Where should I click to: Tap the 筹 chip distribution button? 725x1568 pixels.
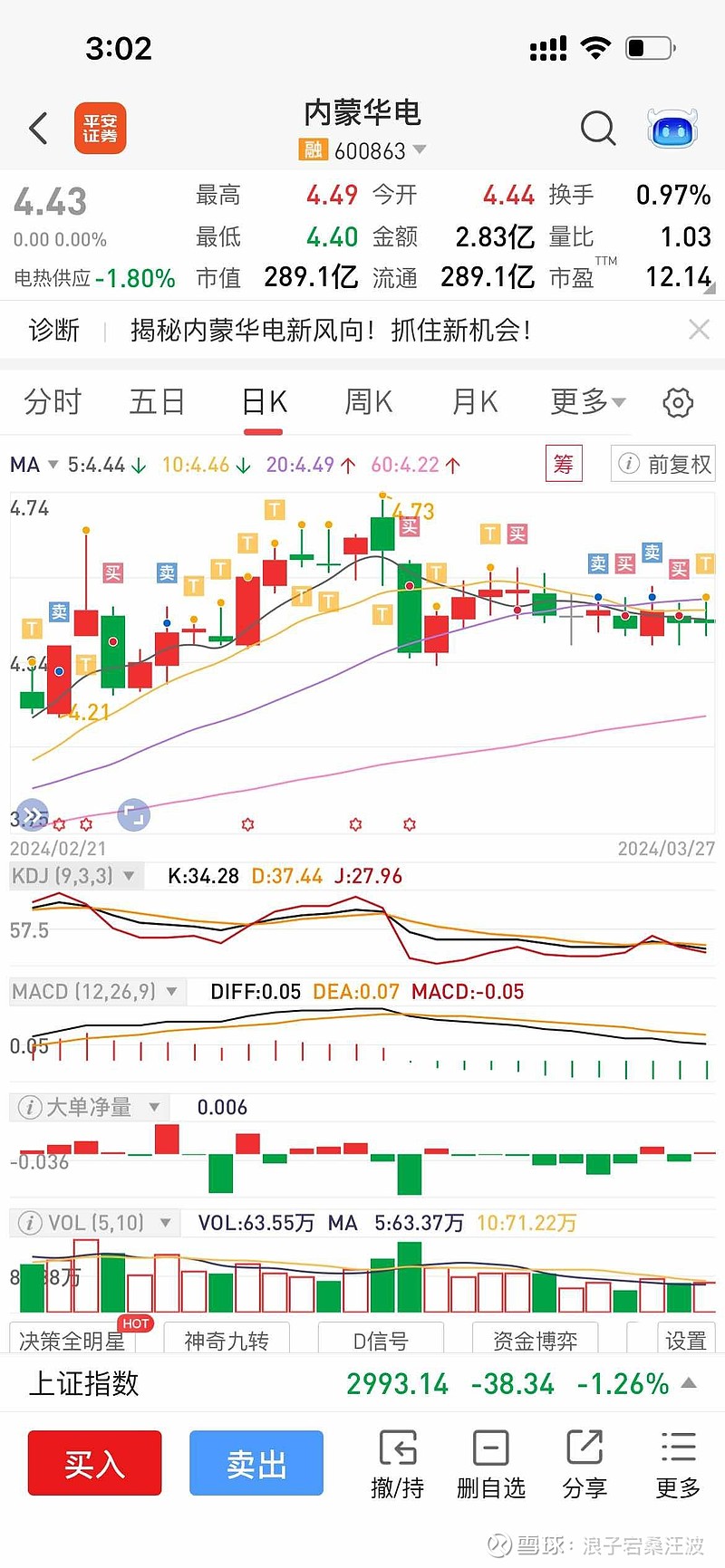pos(563,465)
